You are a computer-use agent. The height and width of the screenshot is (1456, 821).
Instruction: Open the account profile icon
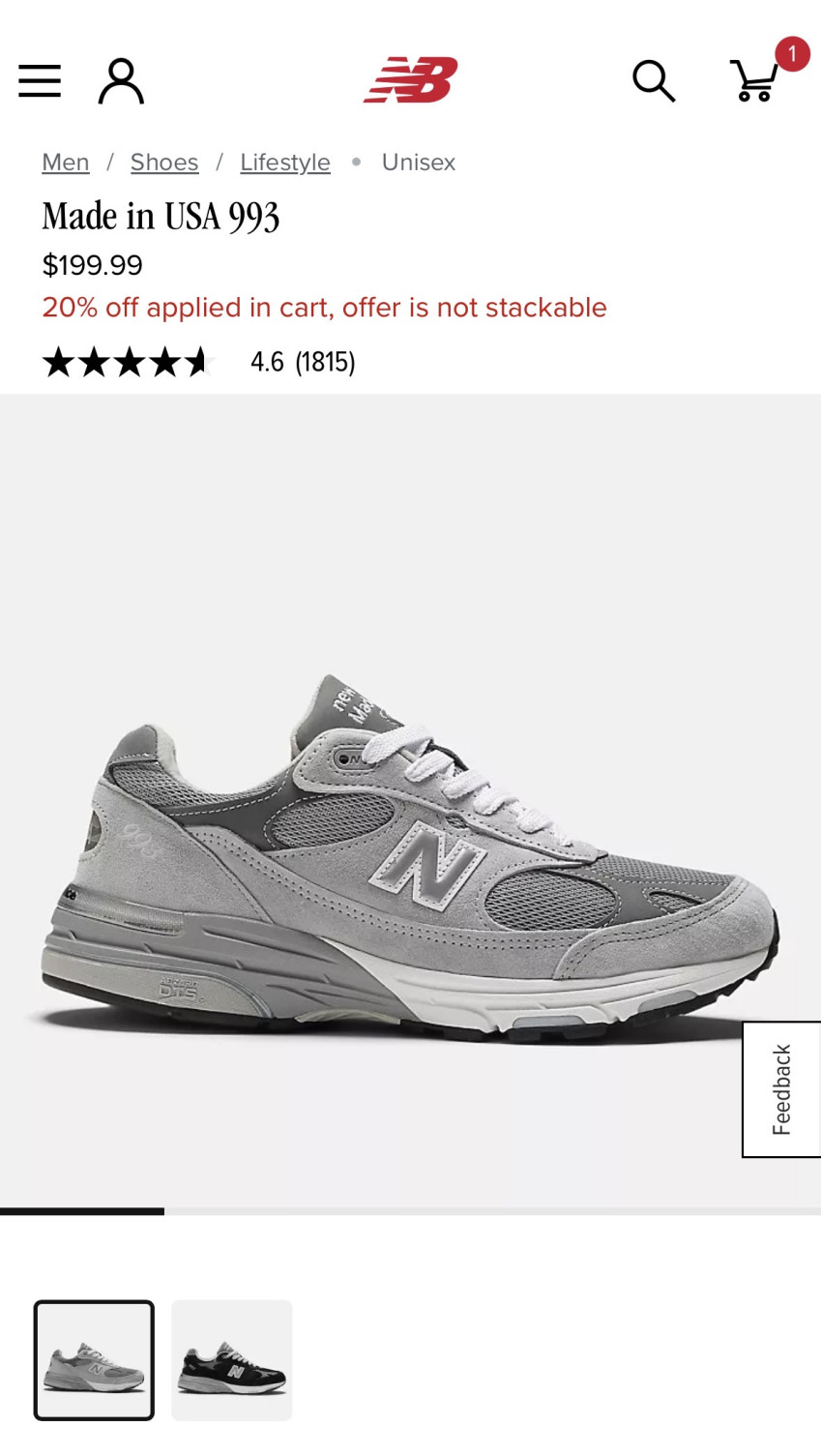point(121,81)
